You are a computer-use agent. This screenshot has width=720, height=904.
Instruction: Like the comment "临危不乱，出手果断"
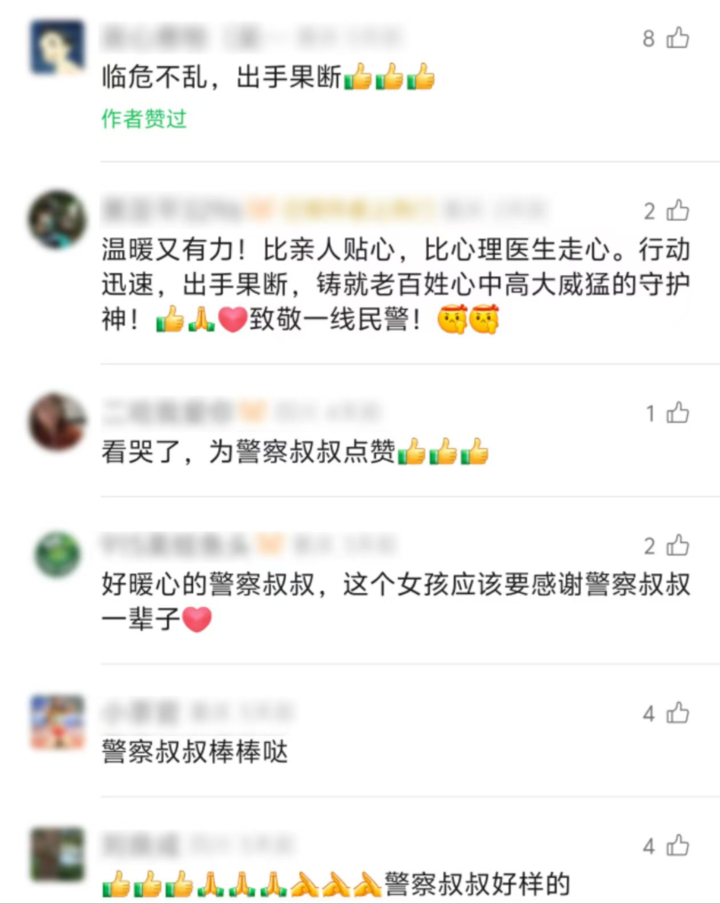click(678, 39)
